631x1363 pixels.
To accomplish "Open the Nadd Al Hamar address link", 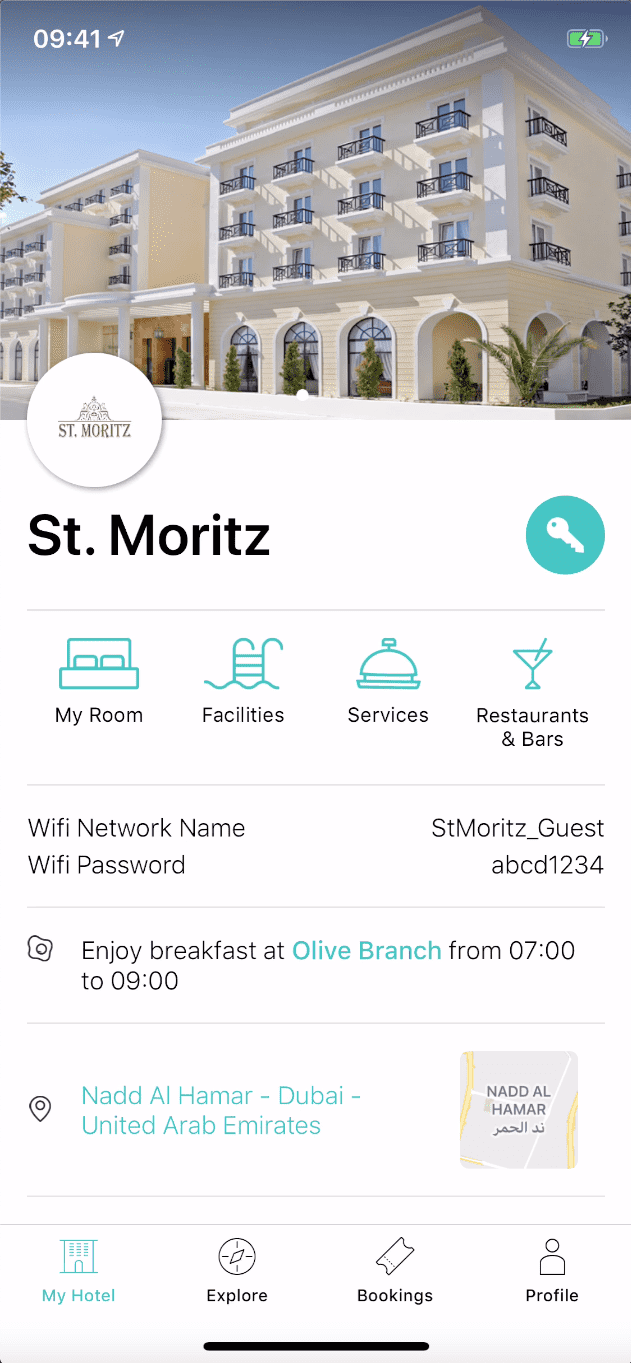I will pyautogui.click(x=221, y=1110).
